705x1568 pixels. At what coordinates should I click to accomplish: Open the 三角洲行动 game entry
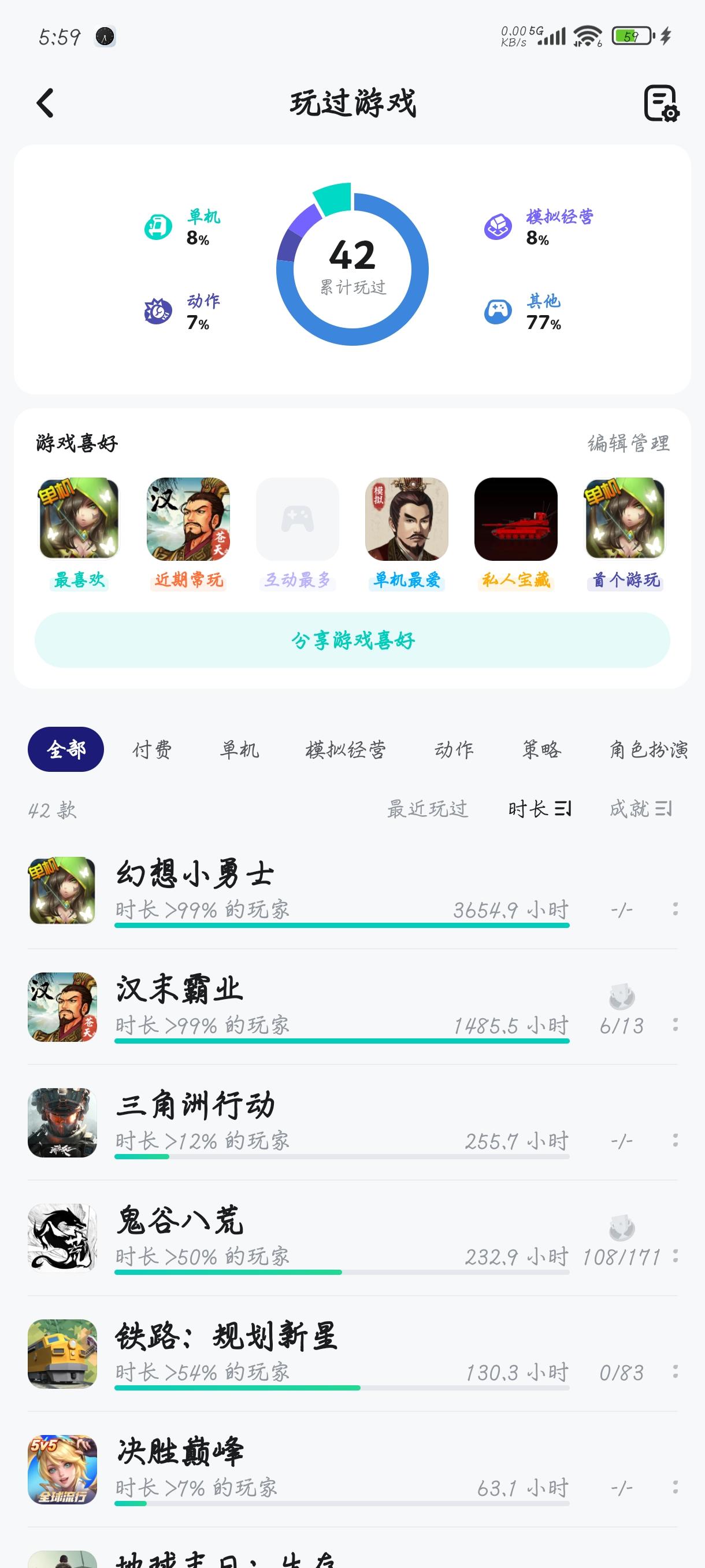coord(195,1105)
